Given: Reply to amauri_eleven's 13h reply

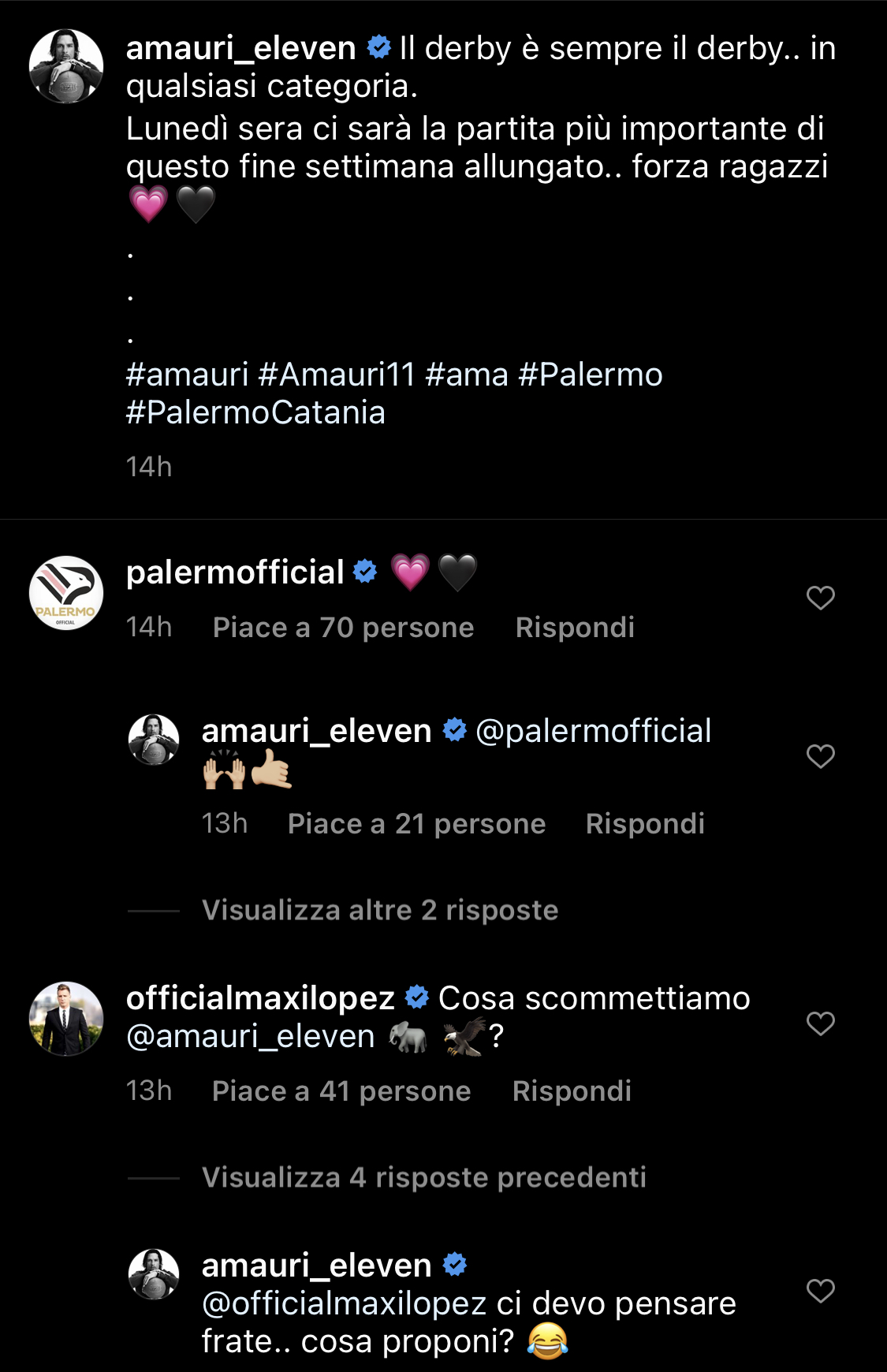Looking at the screenshot, I should 645,824.
